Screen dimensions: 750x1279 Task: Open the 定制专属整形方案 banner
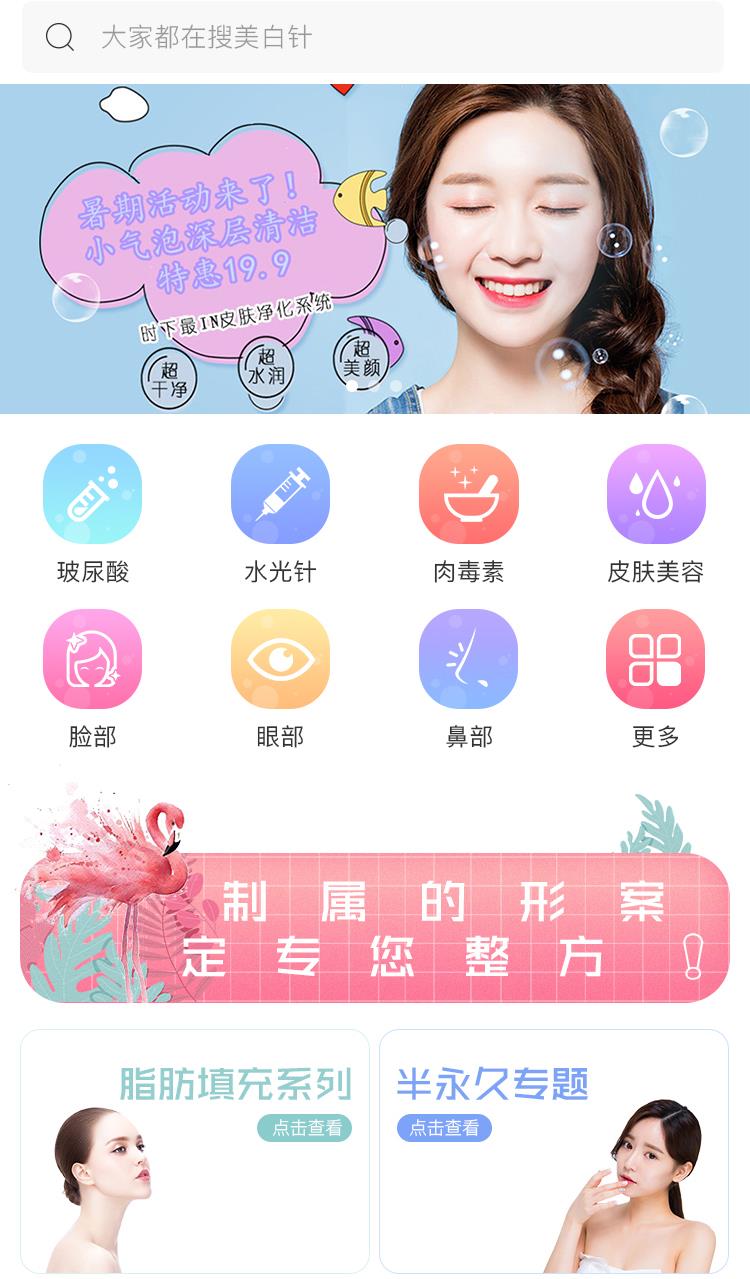(x=374, y=925)
